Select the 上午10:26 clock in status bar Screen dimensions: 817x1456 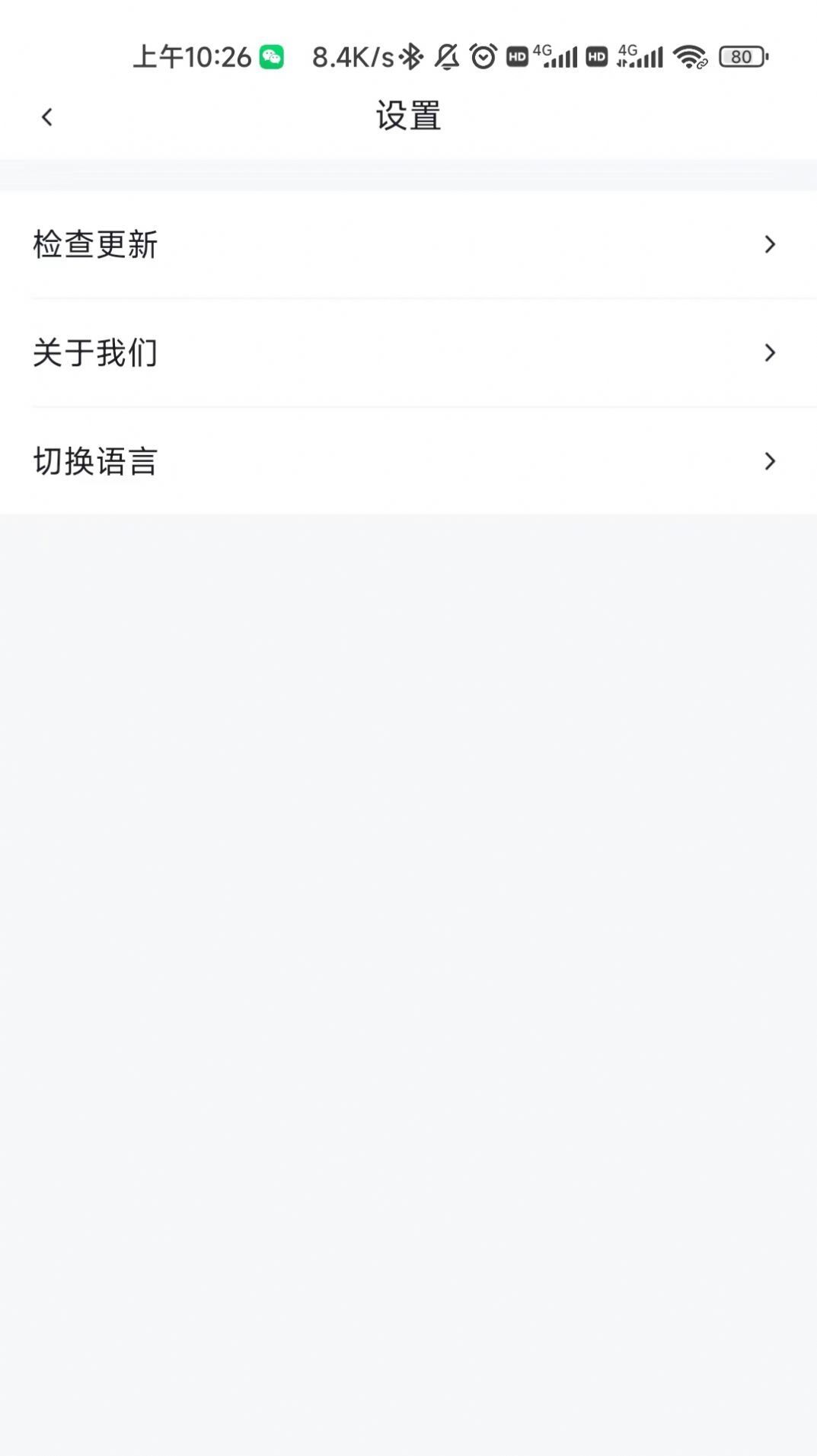click(191, 55)
